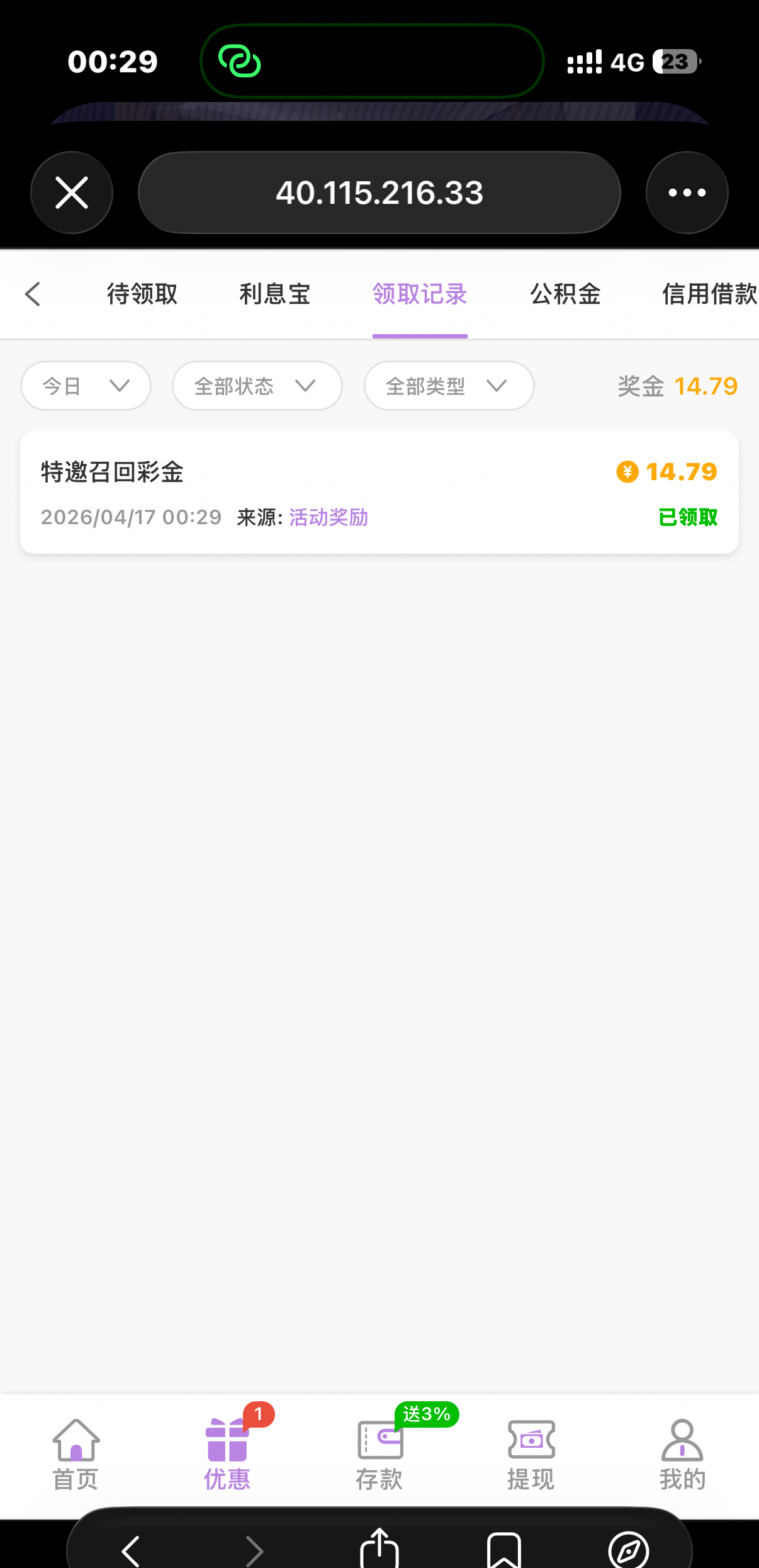Image resolution: width=759 pixels, height=1568 pixels.
Task: Tap the browser bookmark icon
Action: 503,1550
